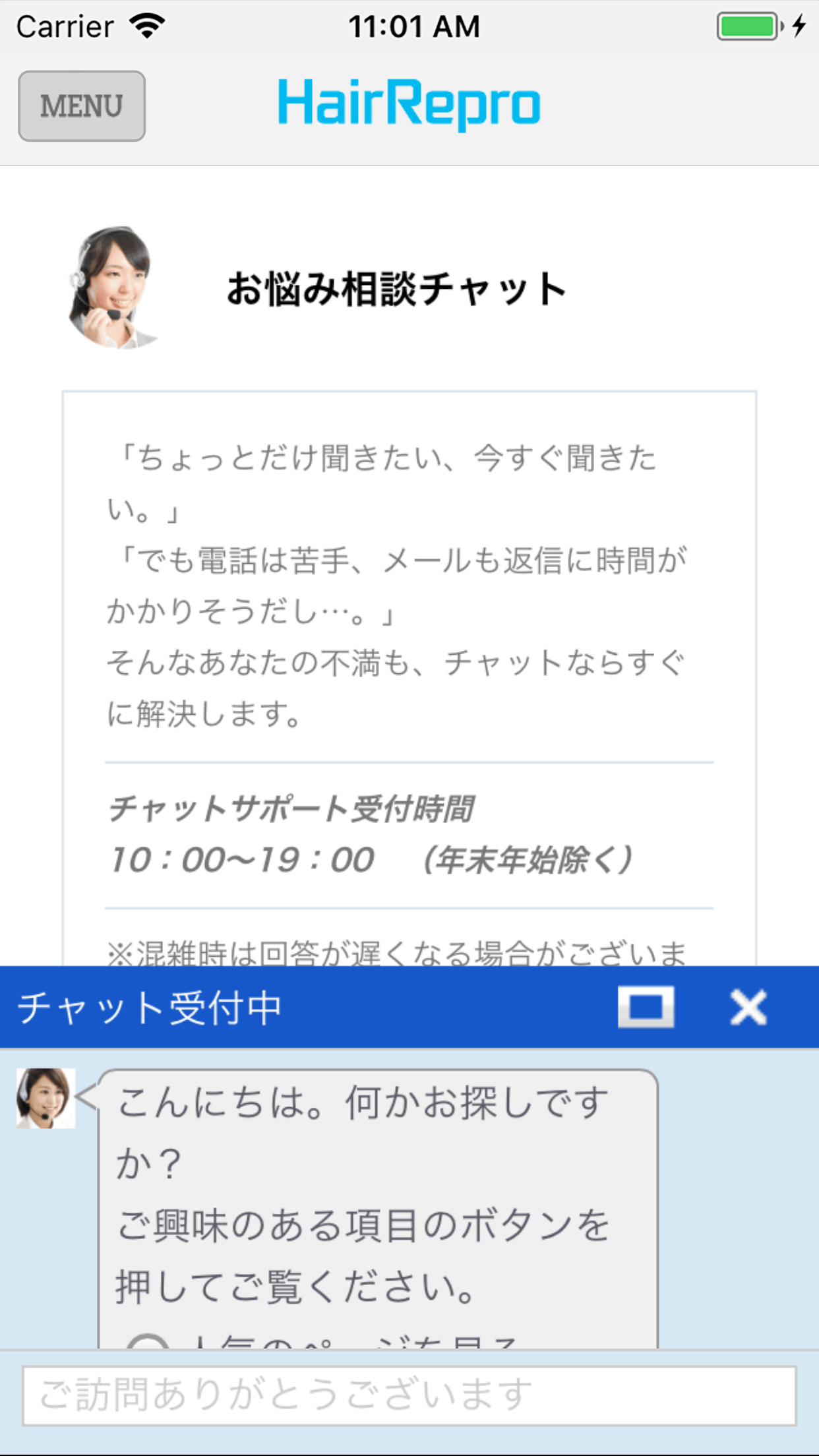Close the チャット受付中 chat panel

748,1007
